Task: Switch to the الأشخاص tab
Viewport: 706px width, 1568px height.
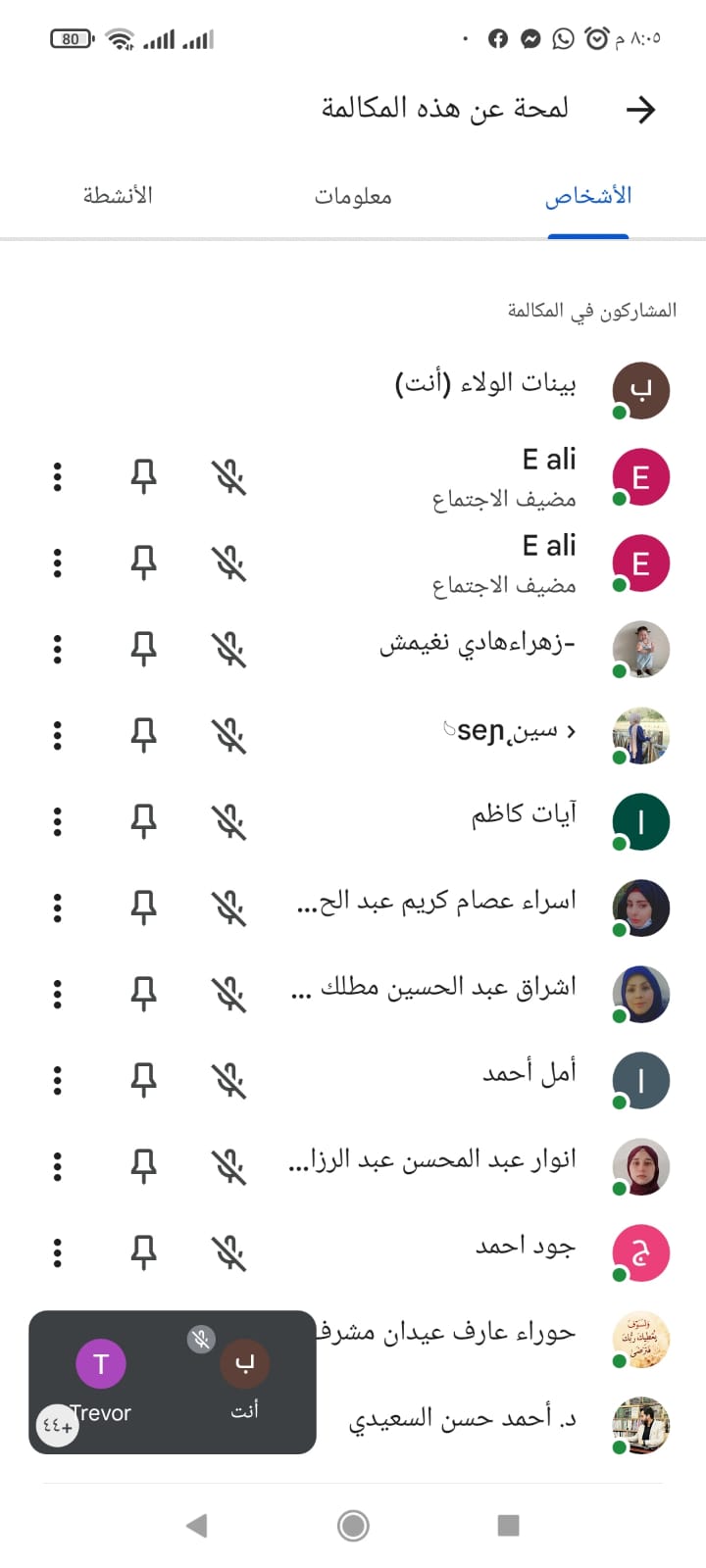Action: click(x=587, y=196)
